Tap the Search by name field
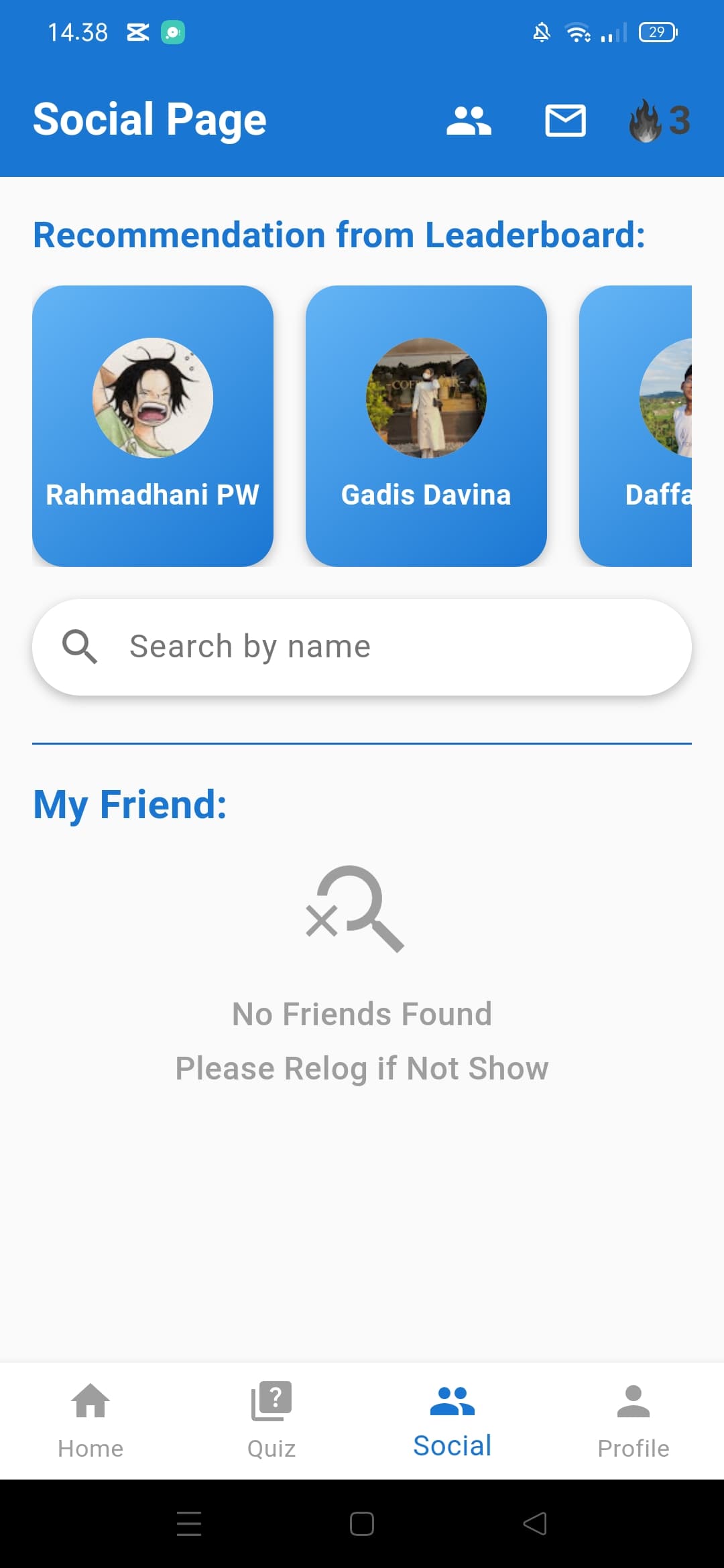The height and width of the screenshot is (1568, 724). (362, 645)
